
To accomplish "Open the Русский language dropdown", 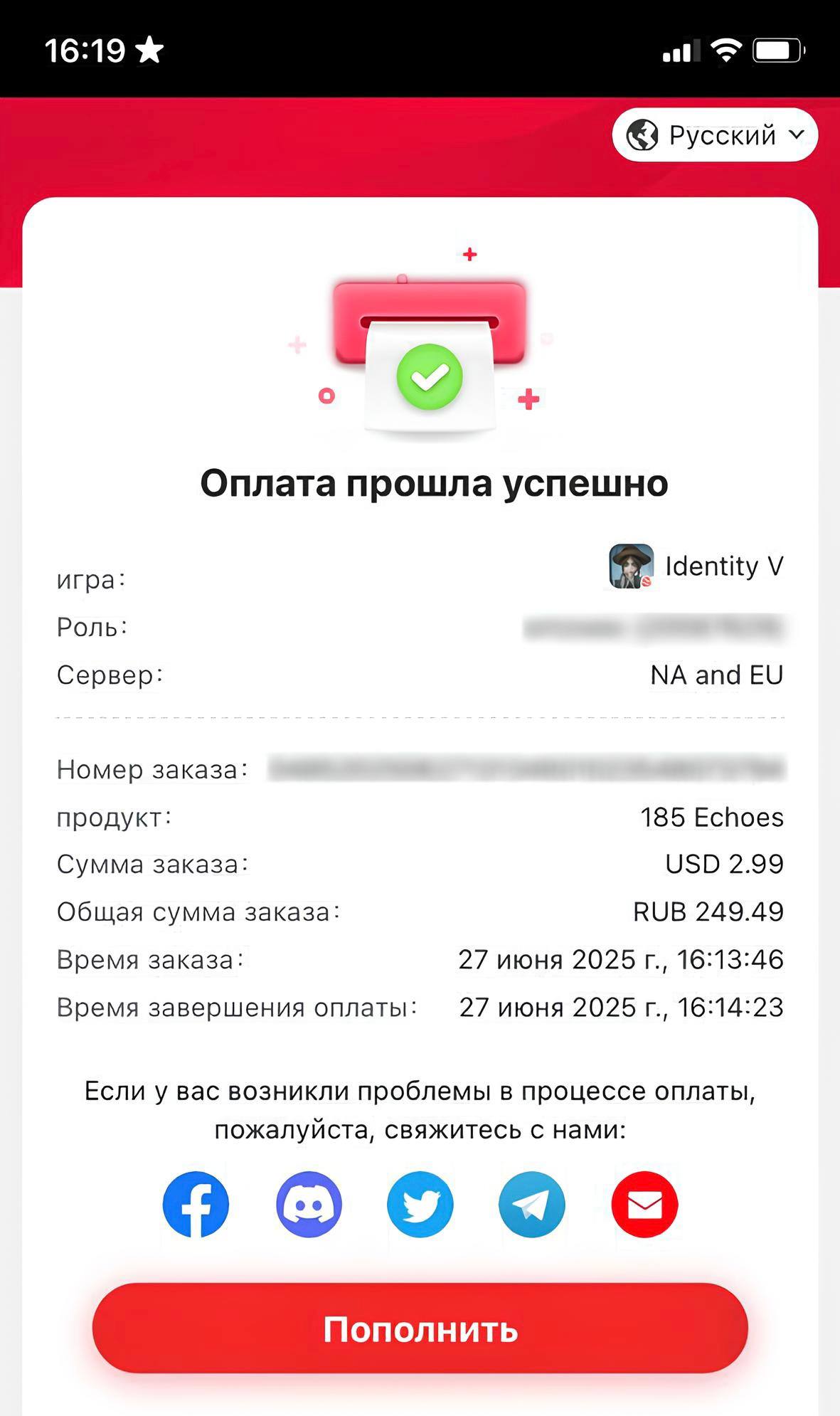I will tap(715, 134).
